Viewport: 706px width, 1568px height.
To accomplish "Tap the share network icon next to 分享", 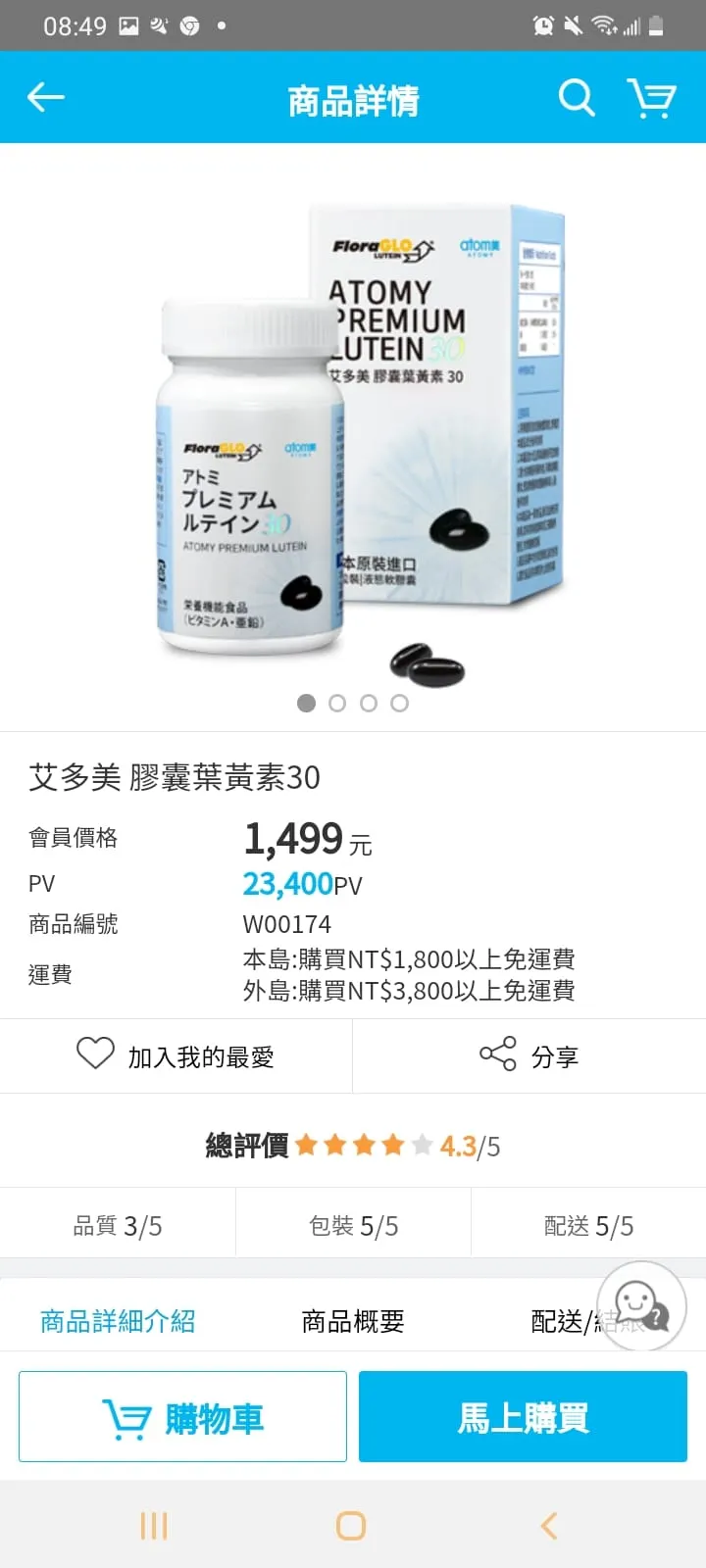I will (500, 1055).
